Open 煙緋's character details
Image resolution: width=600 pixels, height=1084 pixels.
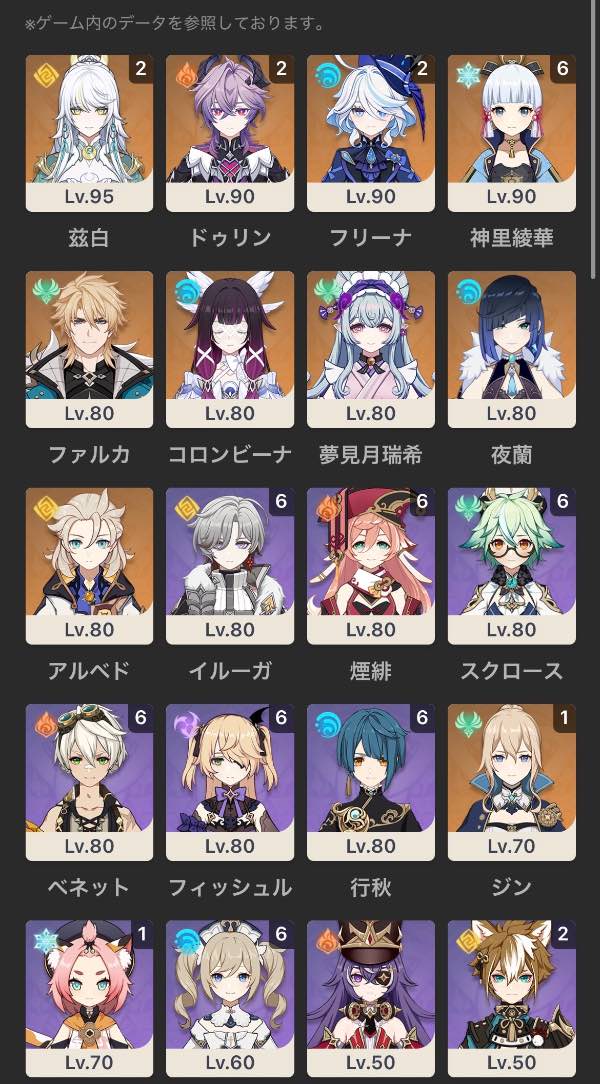(x=371, y=566)
